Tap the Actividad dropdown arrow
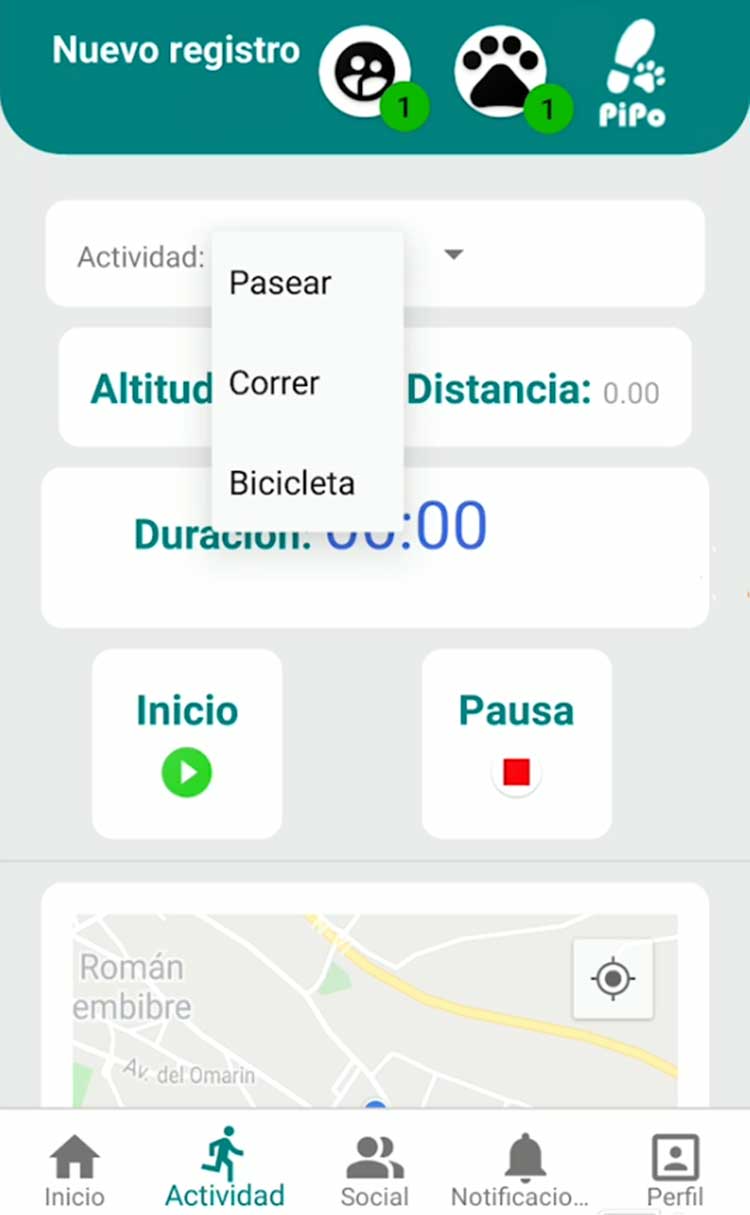 click(x=453, y=255)
